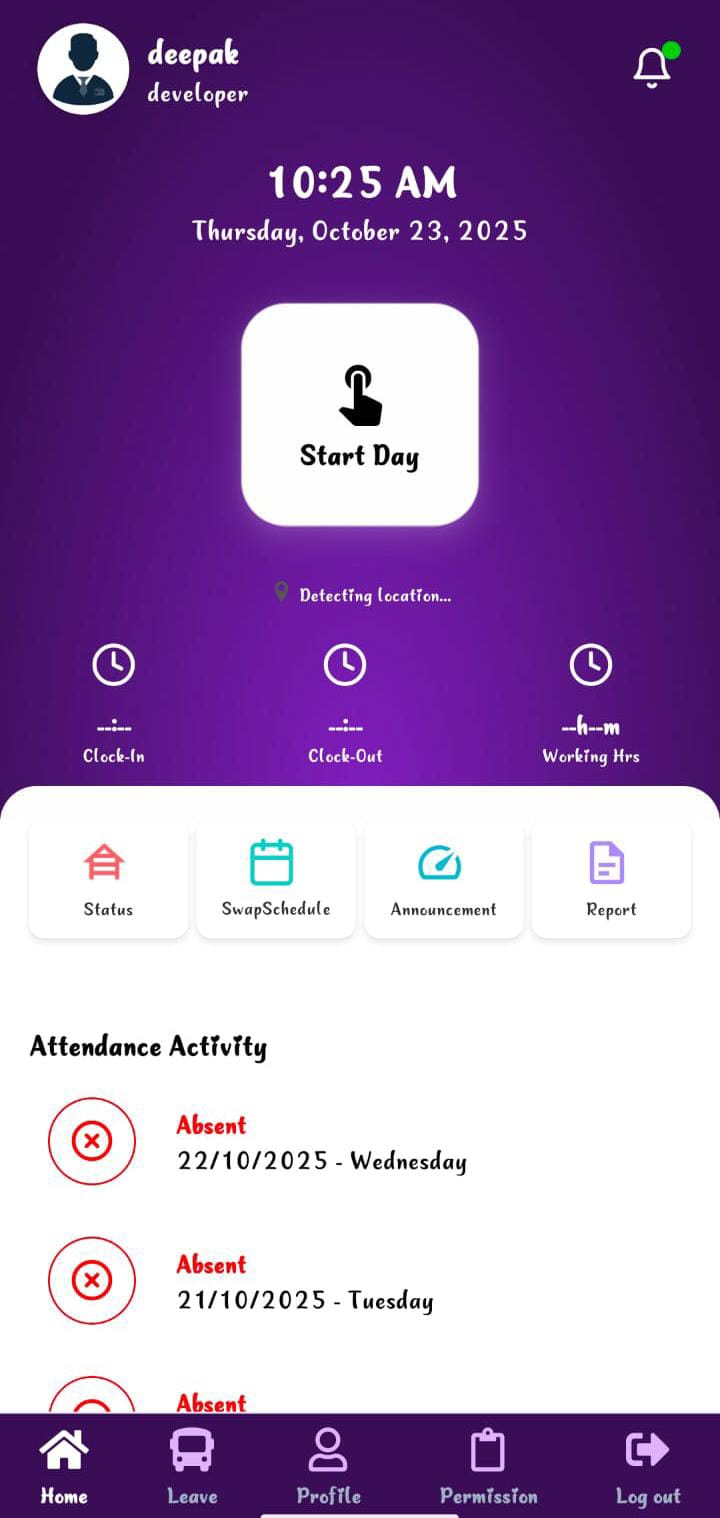The height and width of the screenshot is (1518, 720).
Task: Switch to the Profile tab
Action: tap(328, 1466)
